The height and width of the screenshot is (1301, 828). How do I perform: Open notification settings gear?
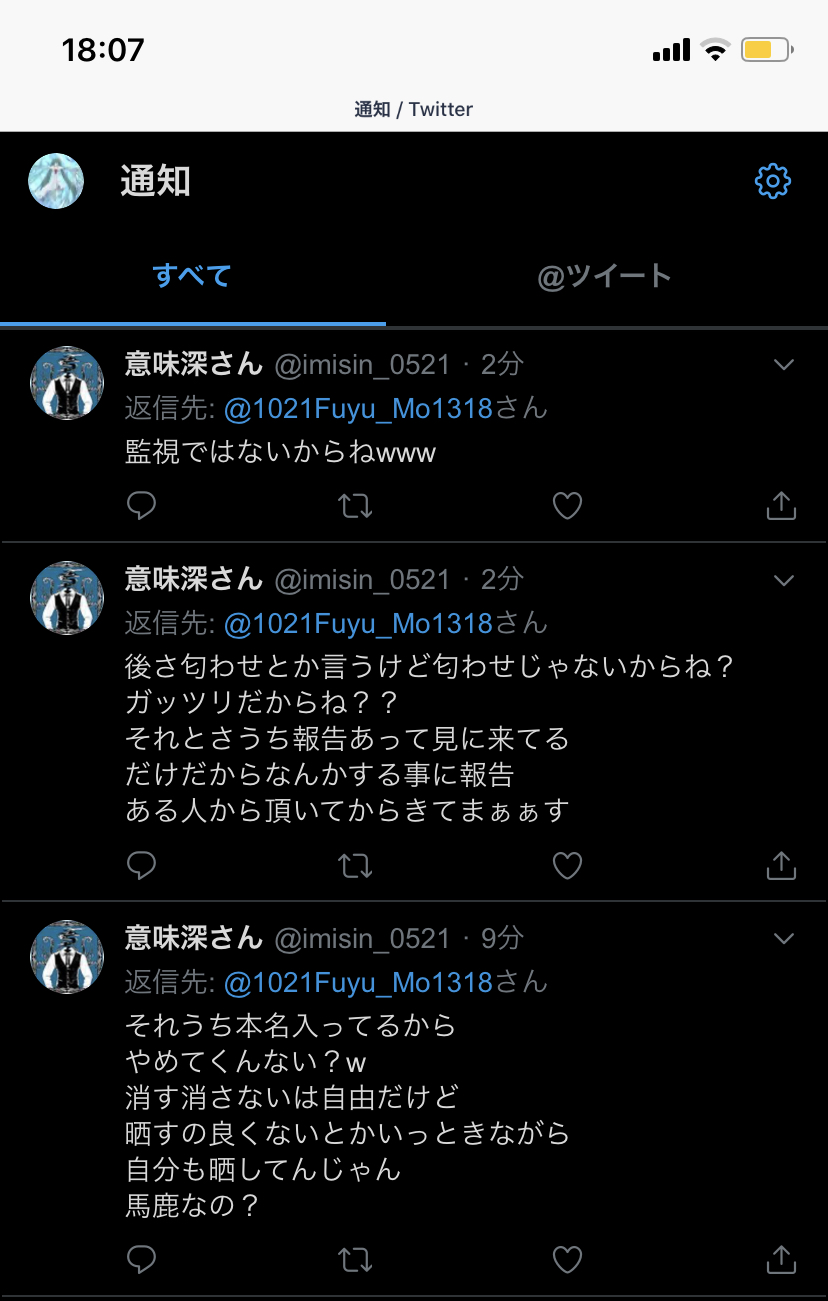click(772, 182)
